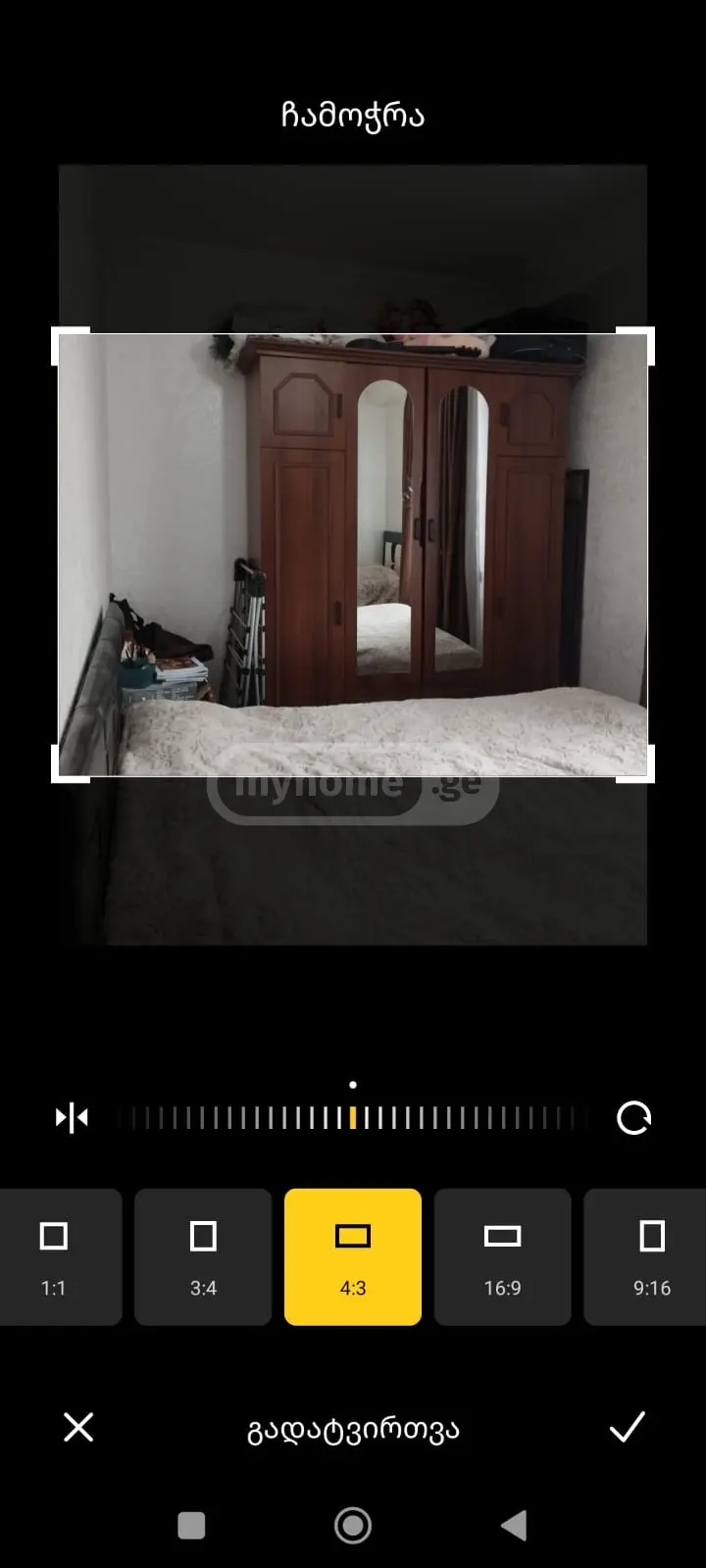The image size is (706, 1568).
Task: Tap გადატვირთვა to reset the crop
Action: [x=353, y=1430]
